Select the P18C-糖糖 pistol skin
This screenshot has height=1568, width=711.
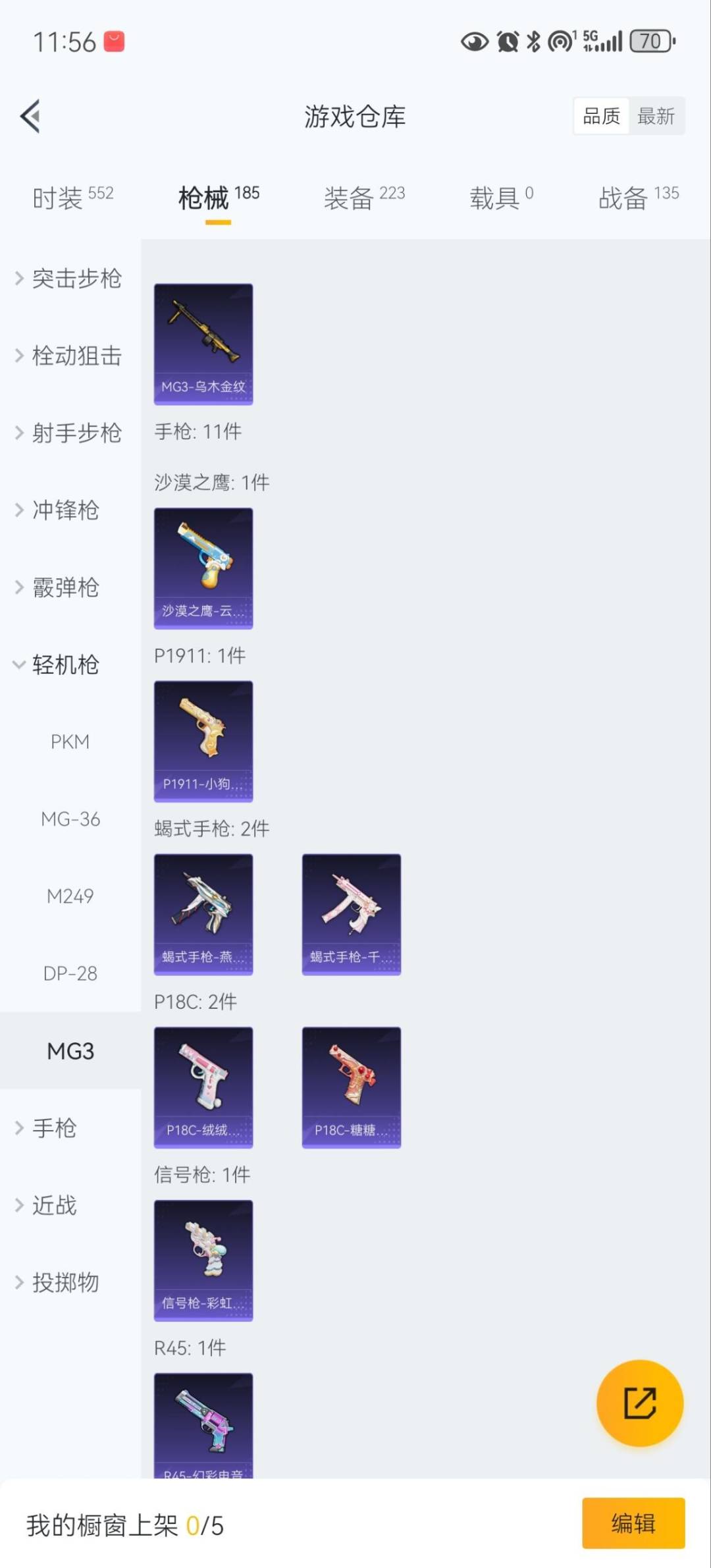[x=351, y=1087]
